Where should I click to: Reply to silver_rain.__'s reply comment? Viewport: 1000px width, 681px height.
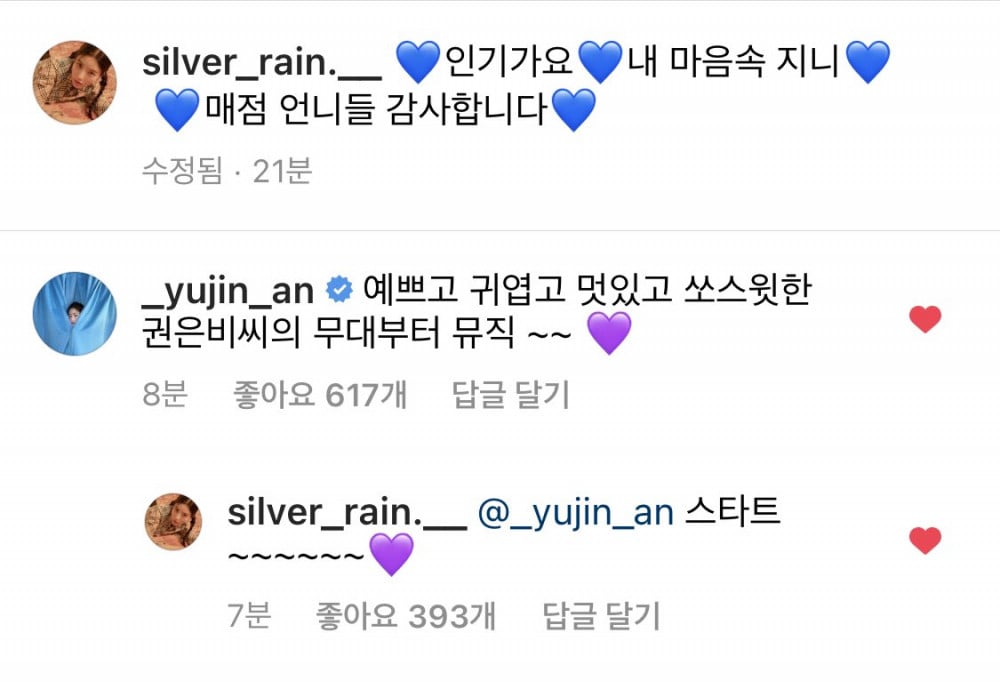601,616
